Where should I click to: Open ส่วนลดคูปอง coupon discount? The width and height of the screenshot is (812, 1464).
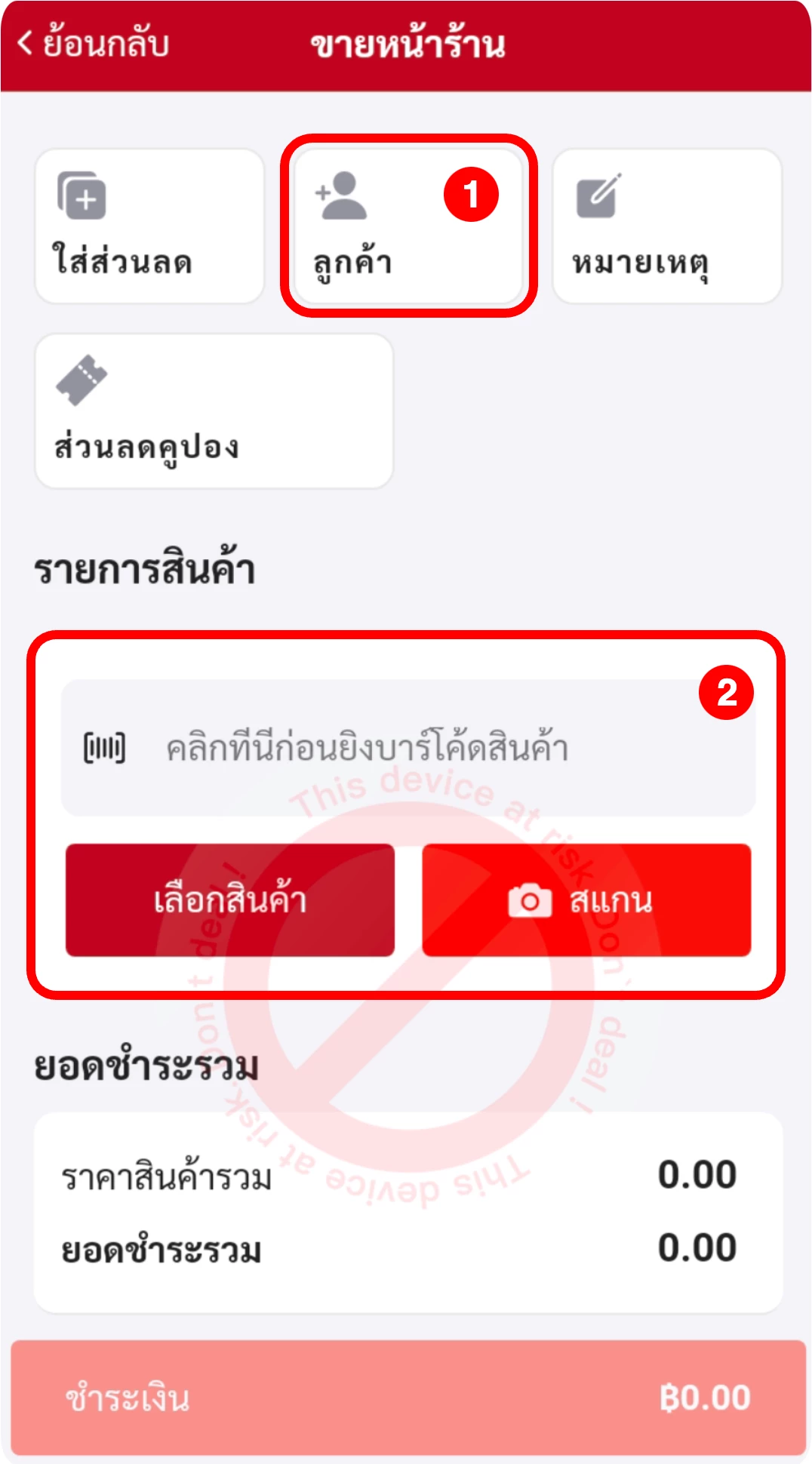(214, 411)
